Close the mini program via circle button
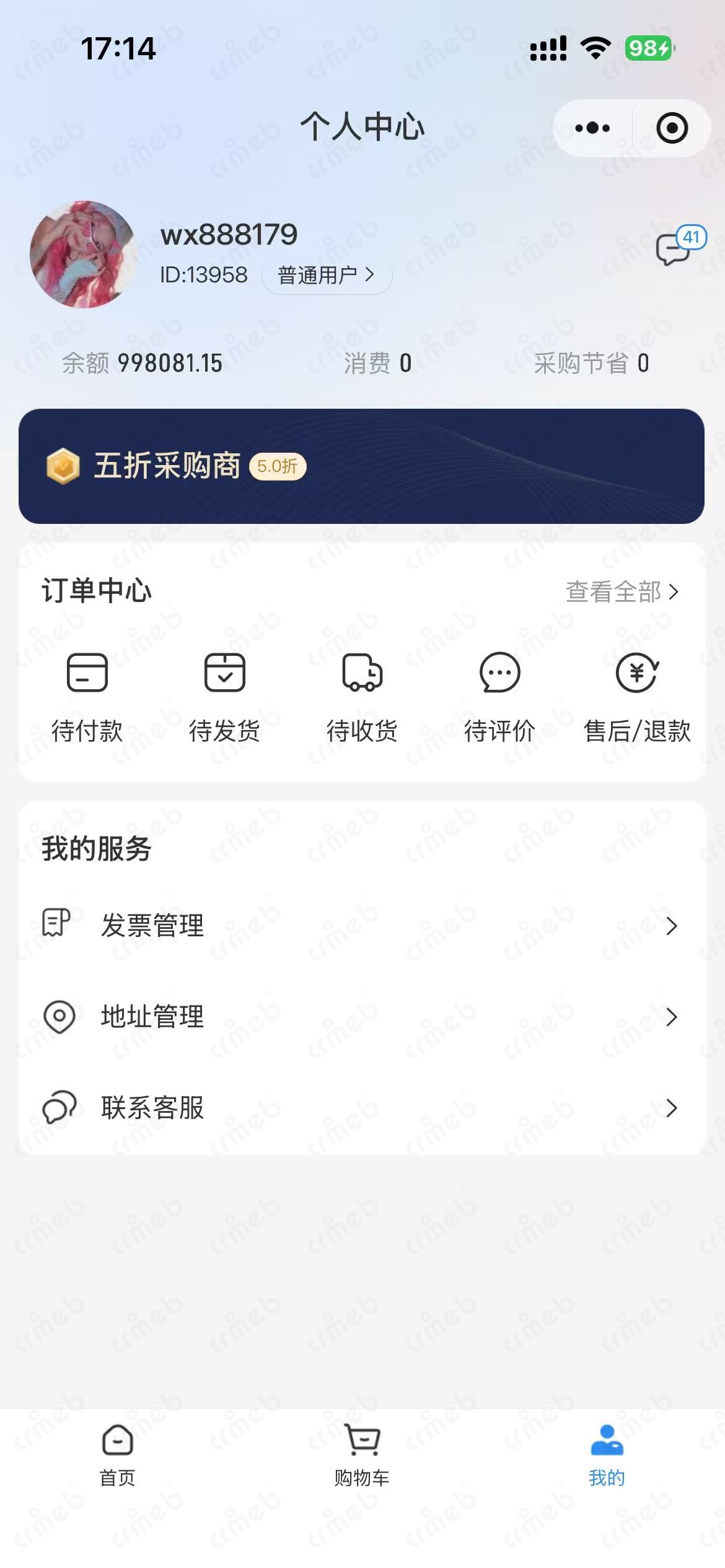This screenshot has height=1568, width=725. [x=672, y=128]
